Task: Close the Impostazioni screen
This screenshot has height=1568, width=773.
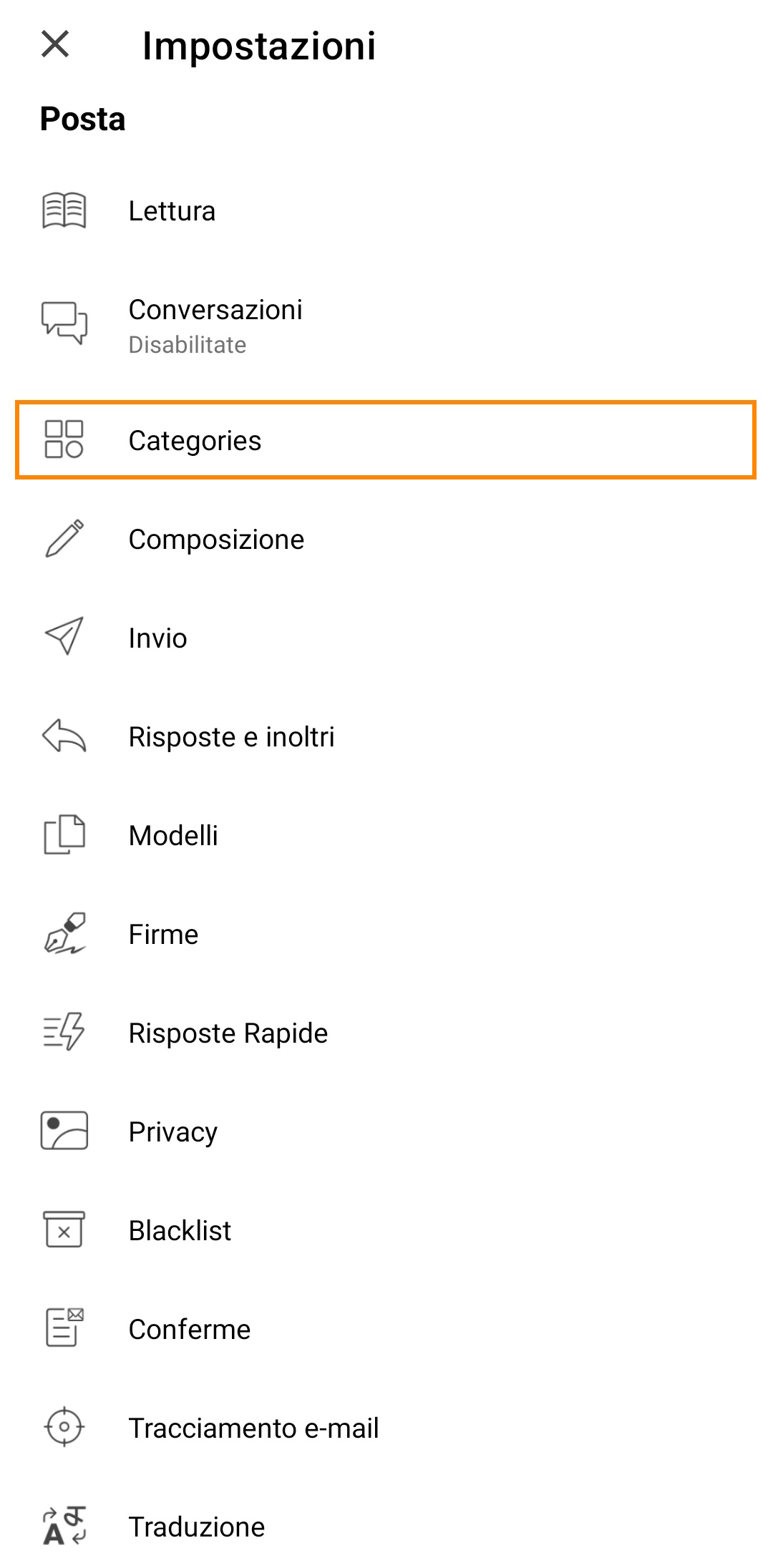Action: [55, 44]
